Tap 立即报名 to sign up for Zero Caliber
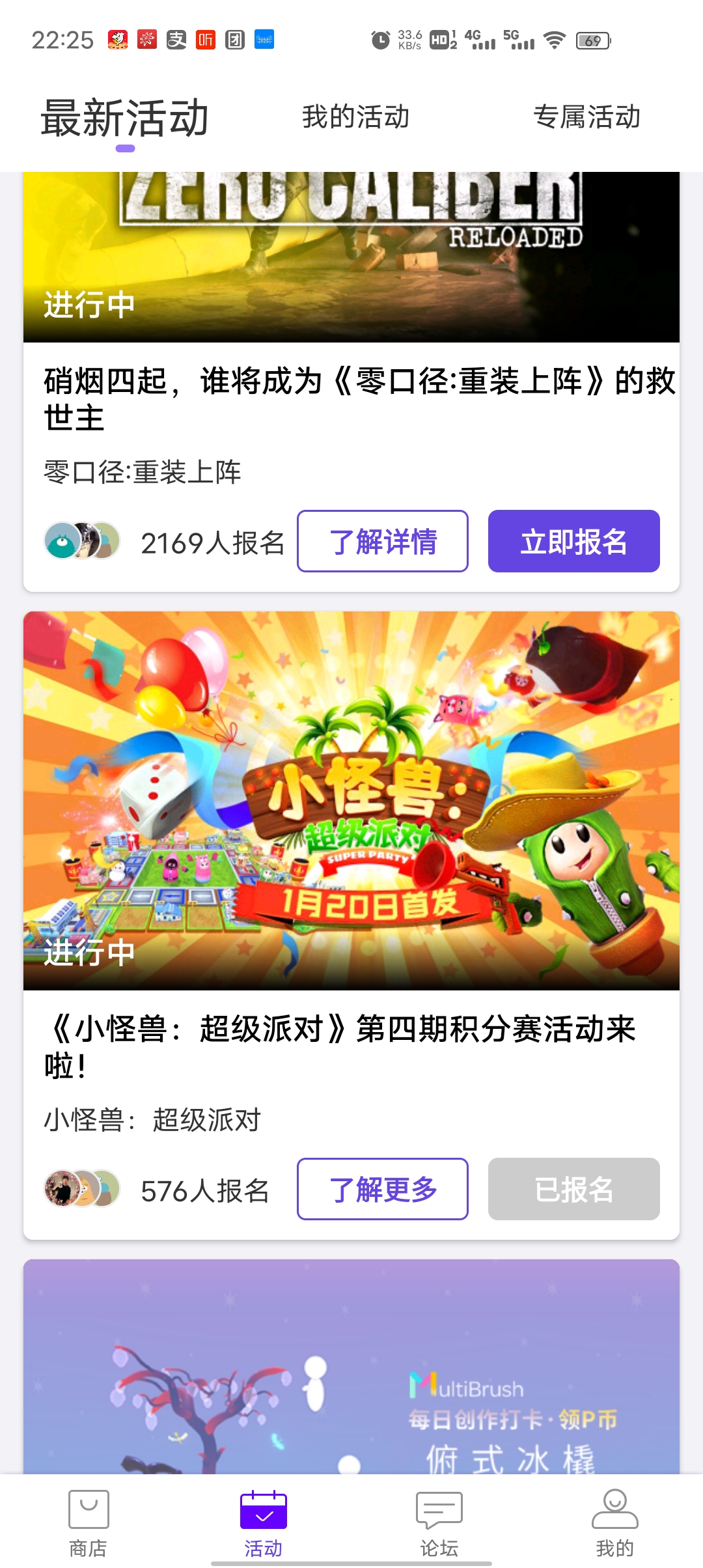This screenshot has width=703, height=1568. 574,541
